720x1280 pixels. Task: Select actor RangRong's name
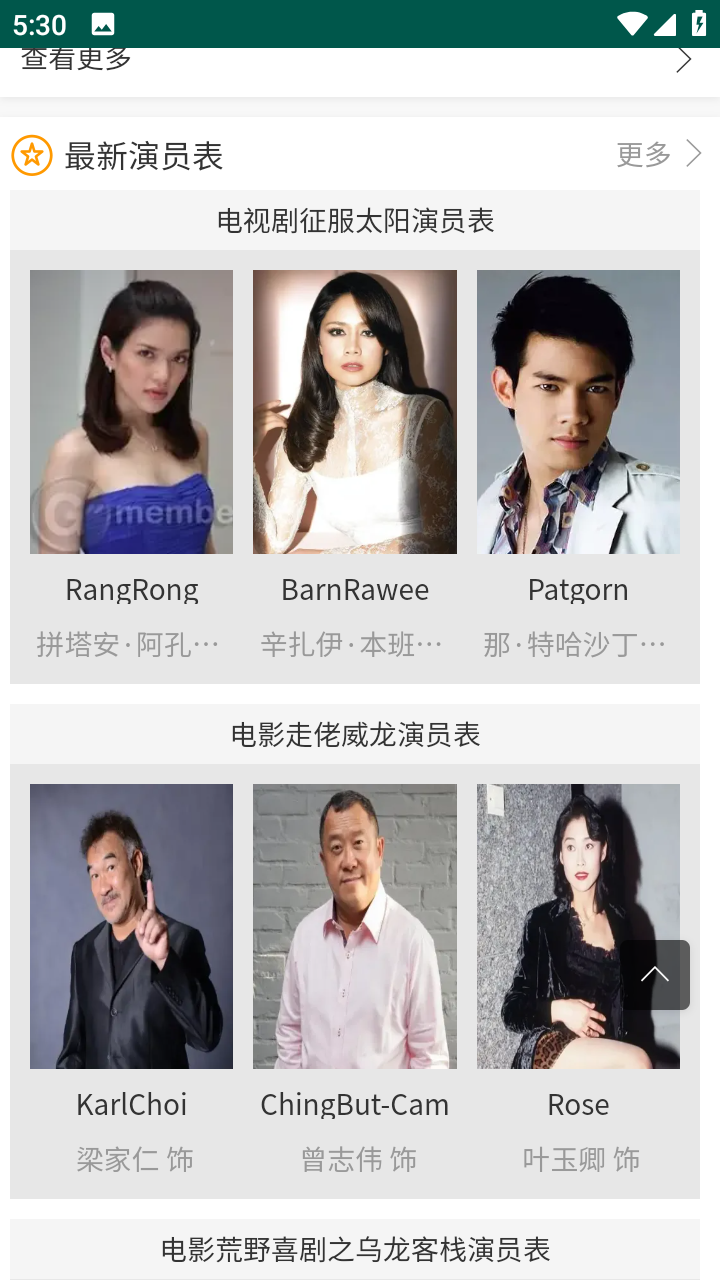(x=131, y=590)
